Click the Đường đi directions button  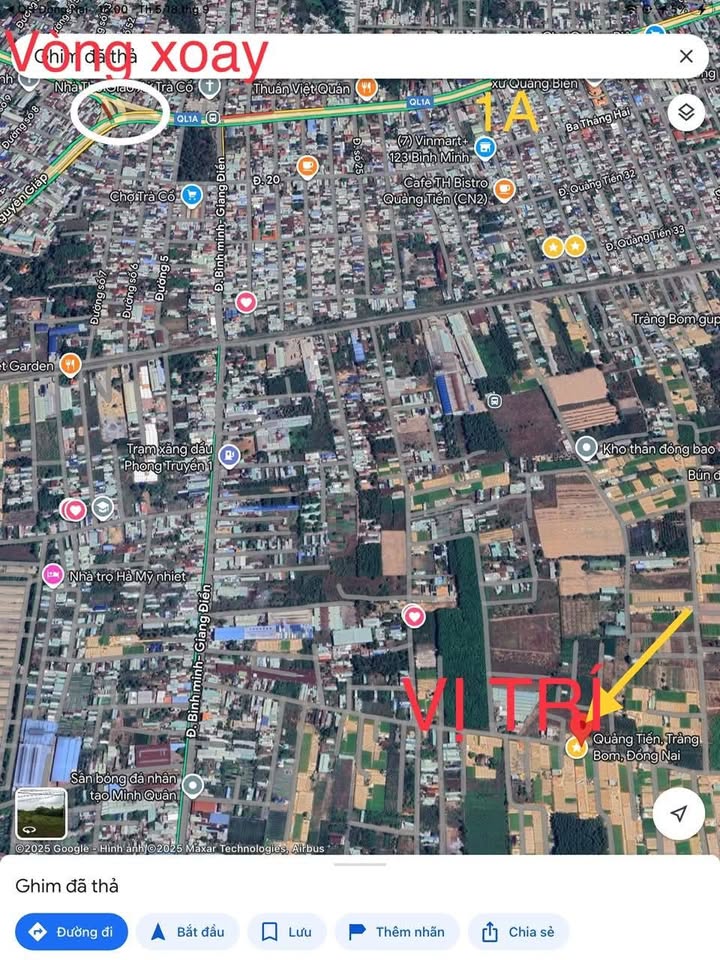(70, 930)
